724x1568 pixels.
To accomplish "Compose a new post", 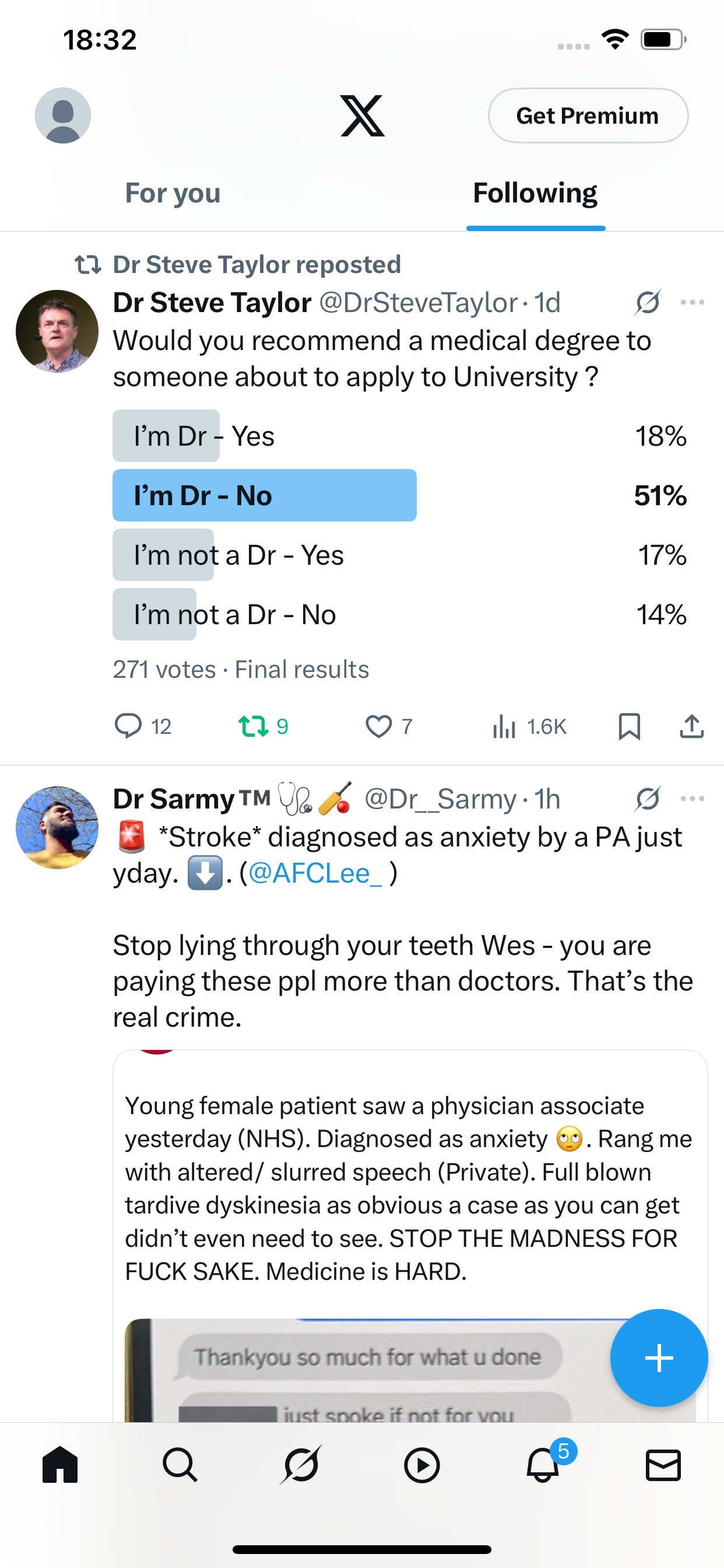I will click(x=659, y=1357).
